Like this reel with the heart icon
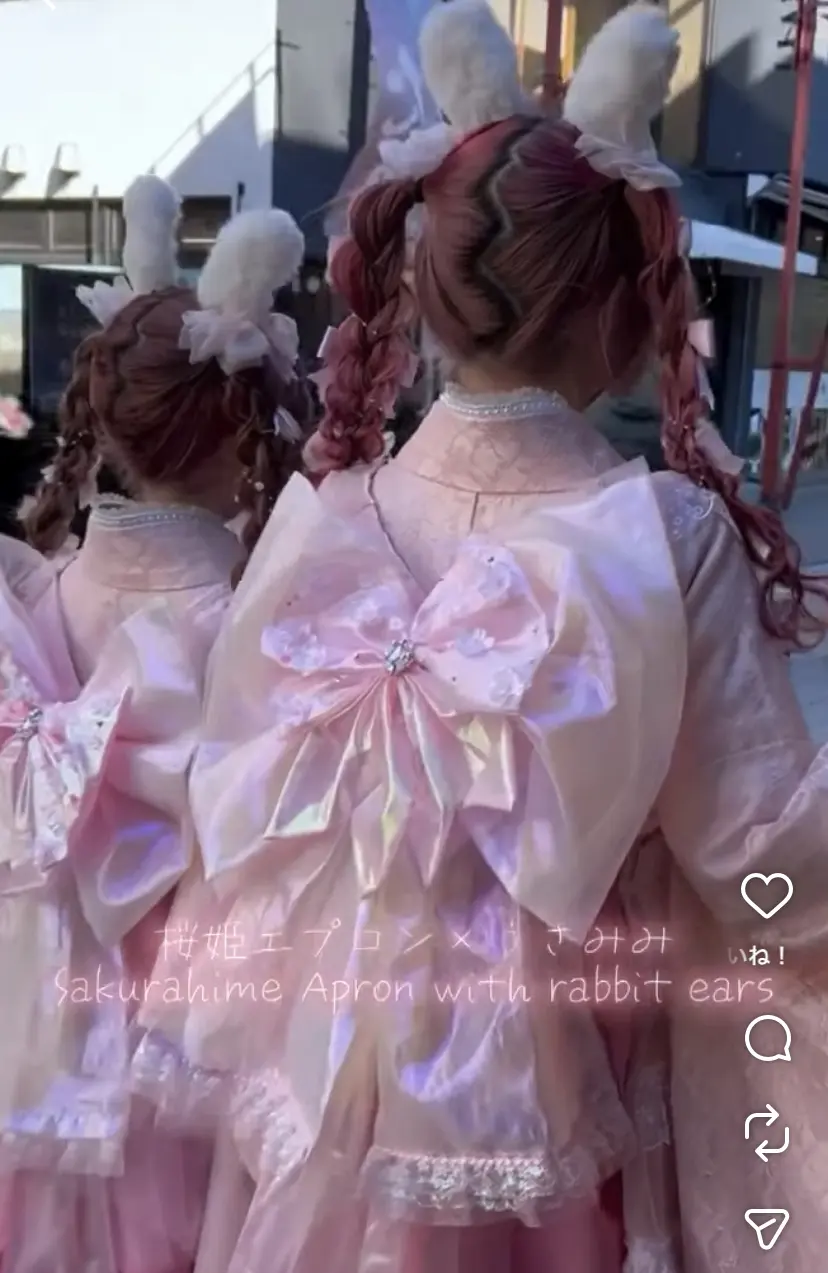 click(x=766, y=895)
